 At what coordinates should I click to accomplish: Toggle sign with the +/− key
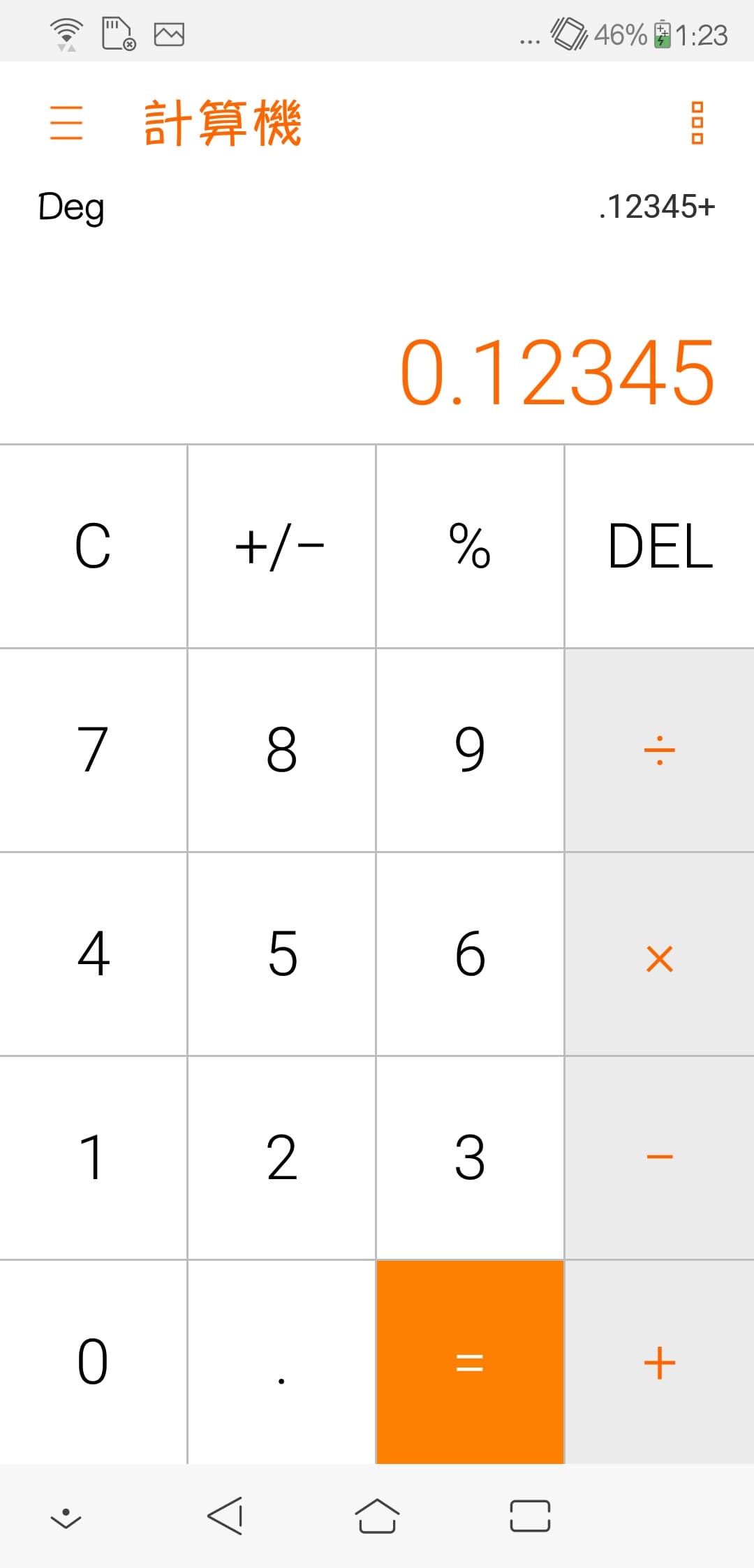point(281,546)
